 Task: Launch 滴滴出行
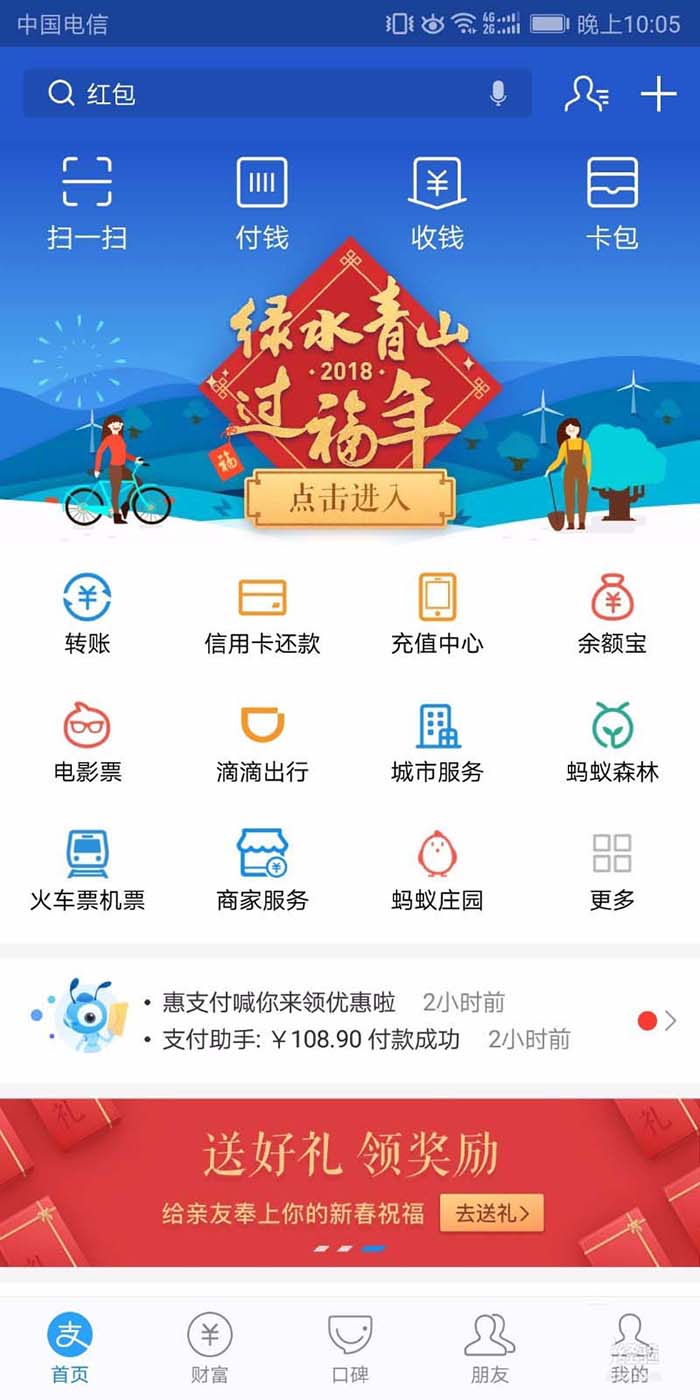[x=262, y=743]
